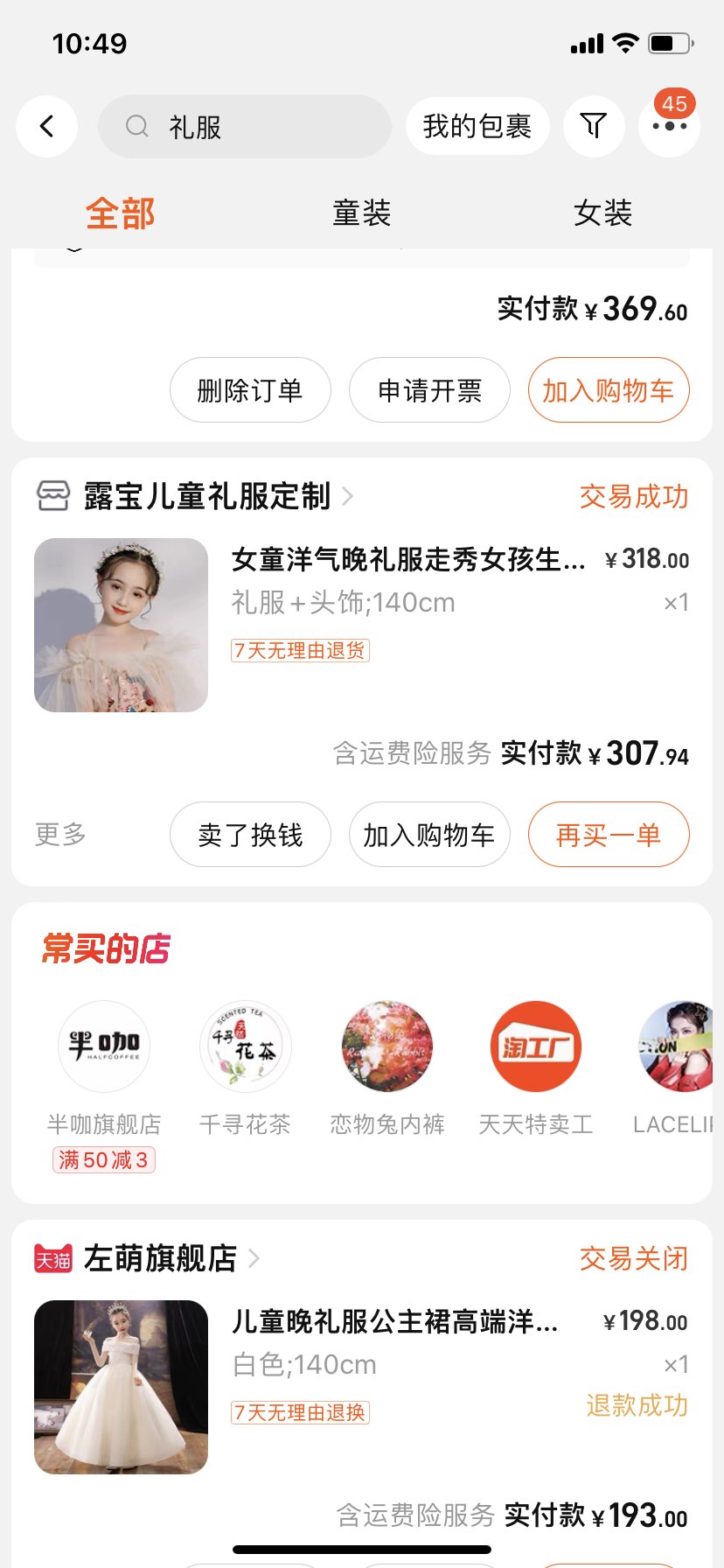Go back using the arrow icon
The image size is (724, 1568).
tap(47, 127)
